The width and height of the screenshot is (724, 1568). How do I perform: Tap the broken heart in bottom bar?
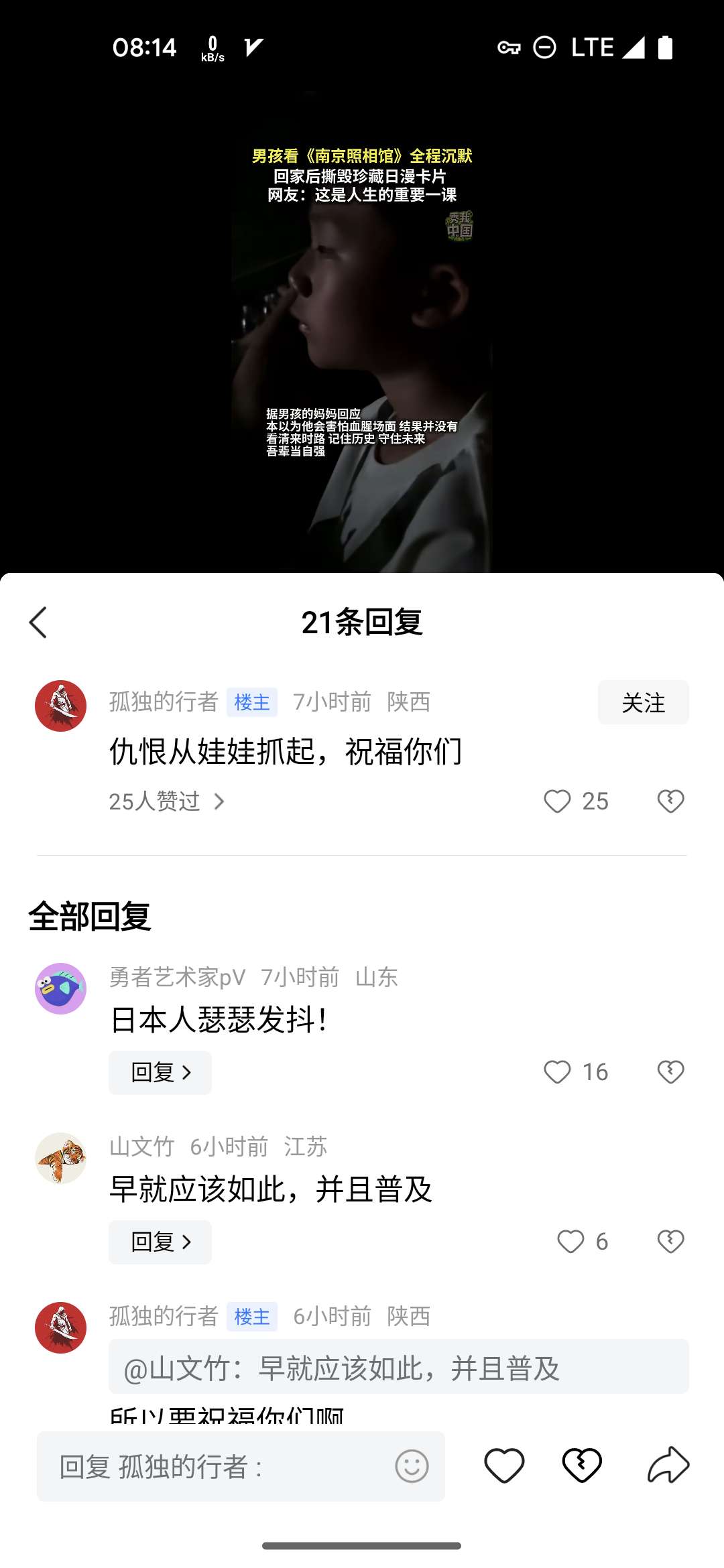pos(582,1465)
